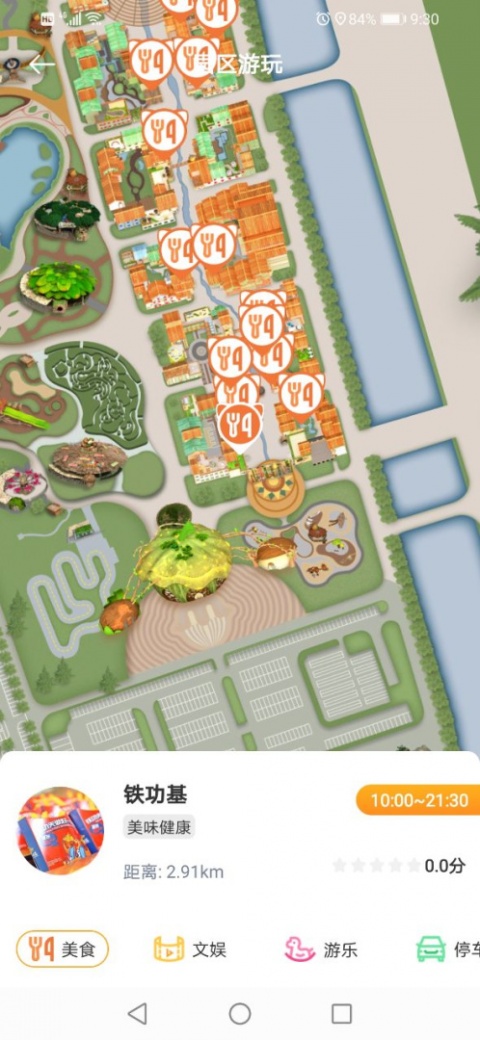Switch to the 文娱 entertainment tab
Screen dimensions: 480x1040
point(190,949)
